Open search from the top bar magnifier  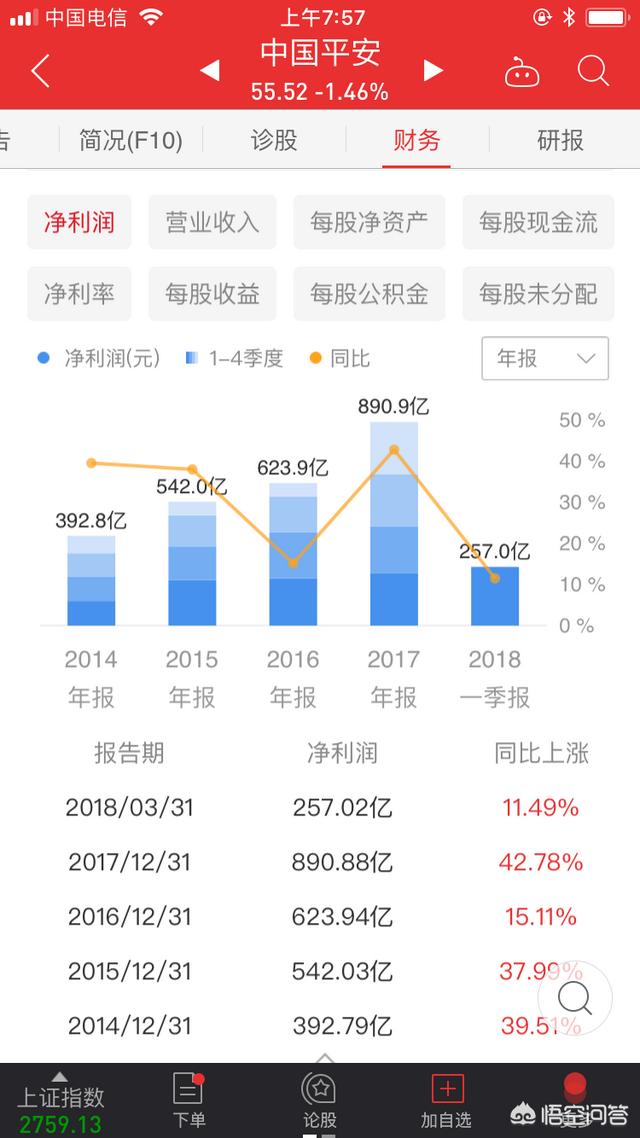click(593, 71)
